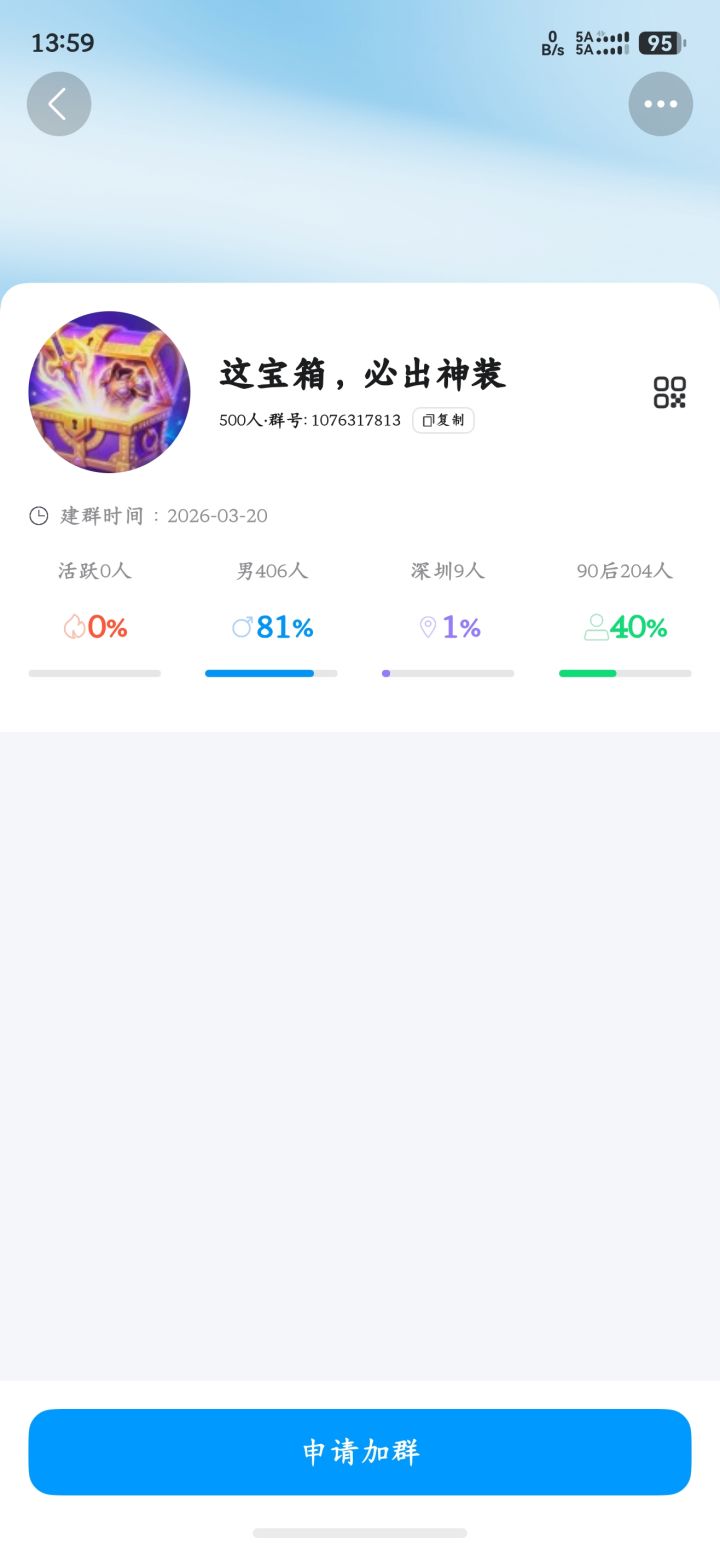Tap the group avatar treasure chest image
The width and height of the screenshot is (720, 1549).
pyautogui.click(x=108, y=391)
